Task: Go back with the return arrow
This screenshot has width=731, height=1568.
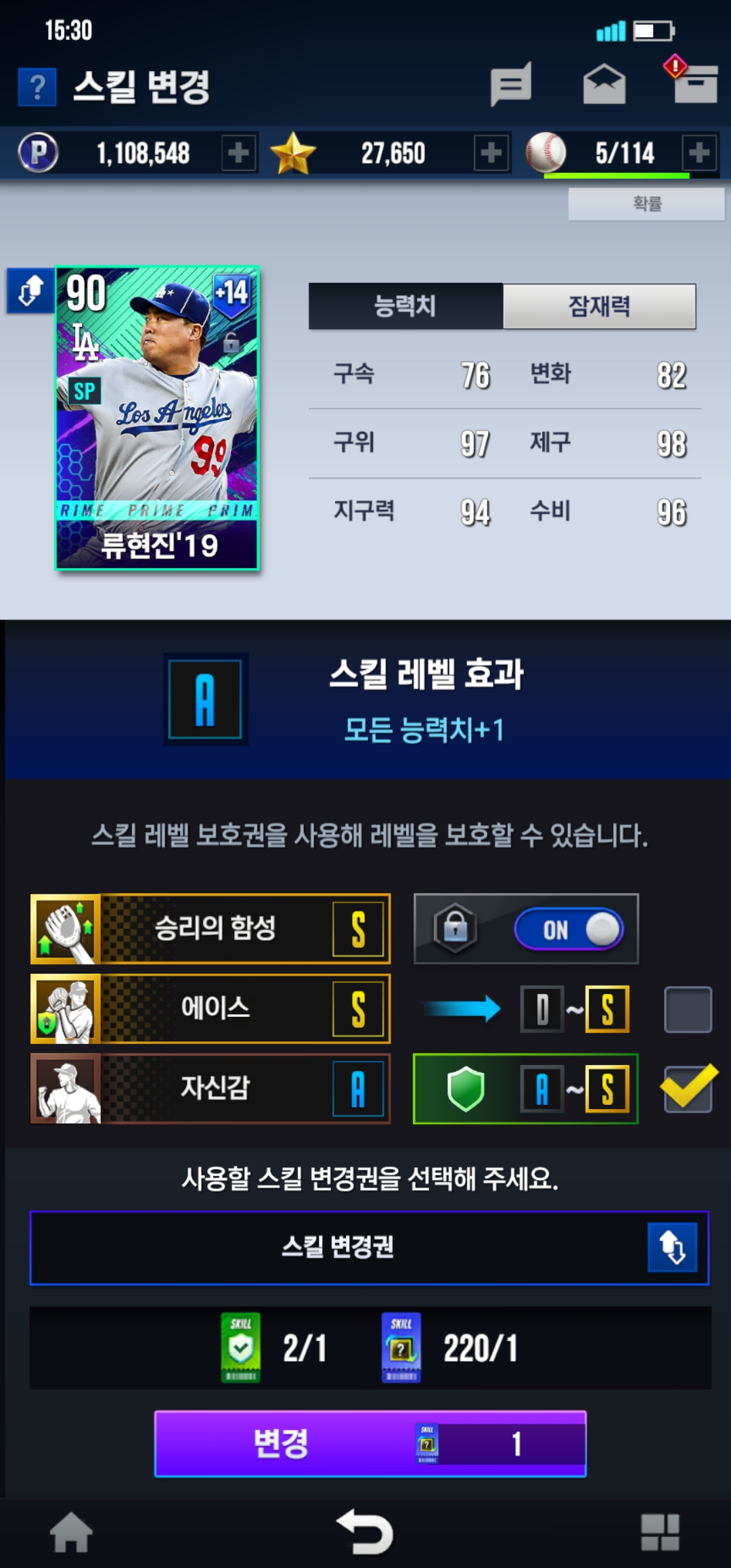Action: click(365, 1533)
